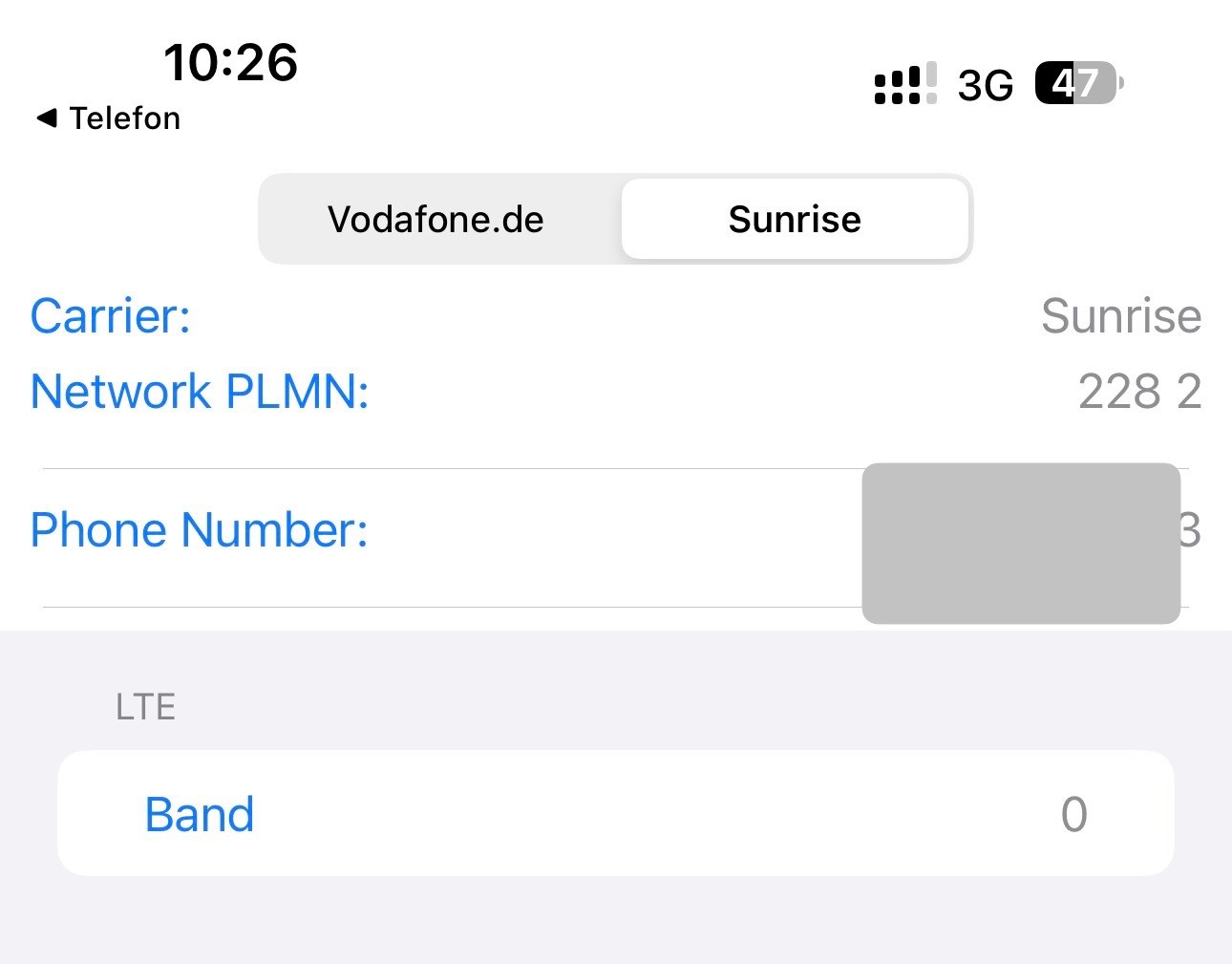Select the Sunrise segment
The width and height of the screenshot is (1232, 964).
click(x=795, y=220)
